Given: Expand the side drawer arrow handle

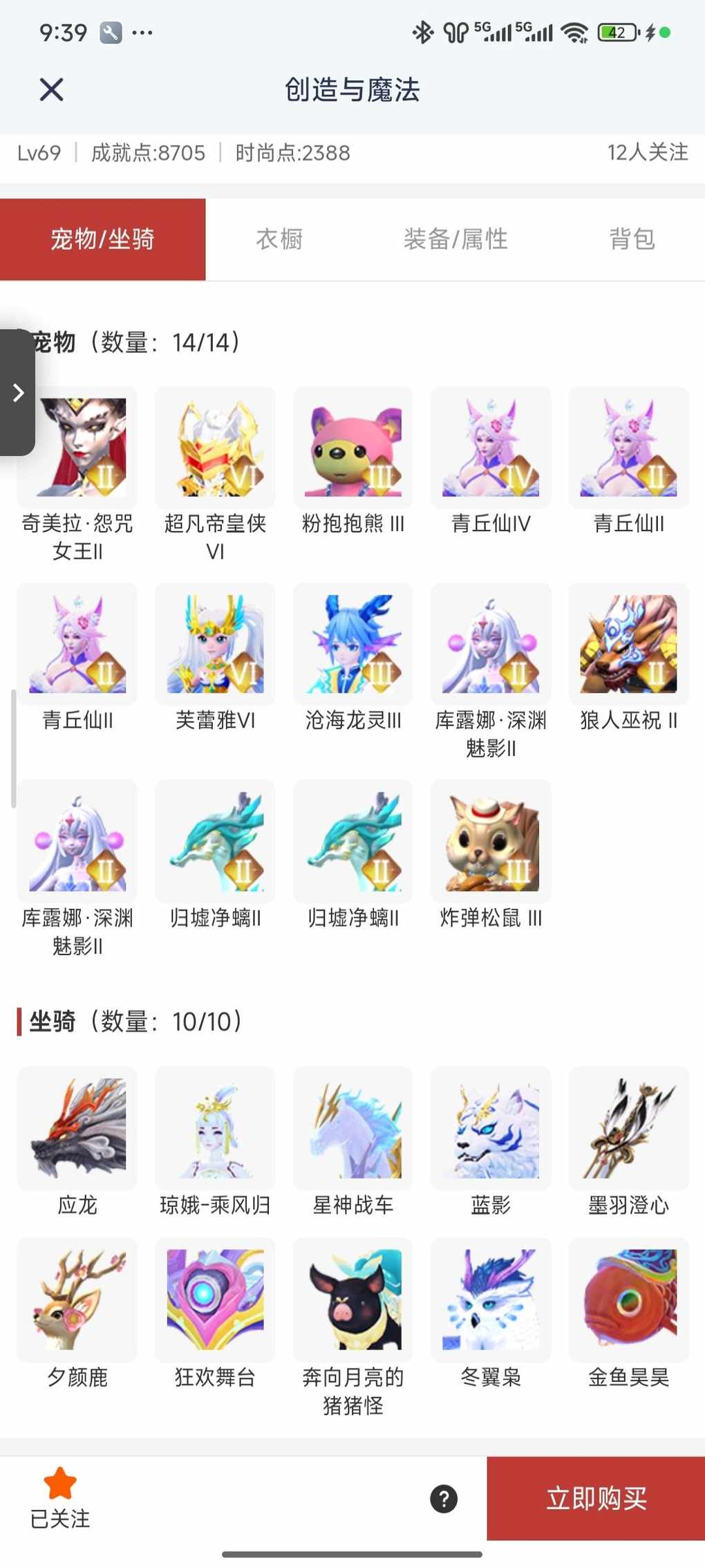Looking at the screenshot, I should (x=18, y=393).
